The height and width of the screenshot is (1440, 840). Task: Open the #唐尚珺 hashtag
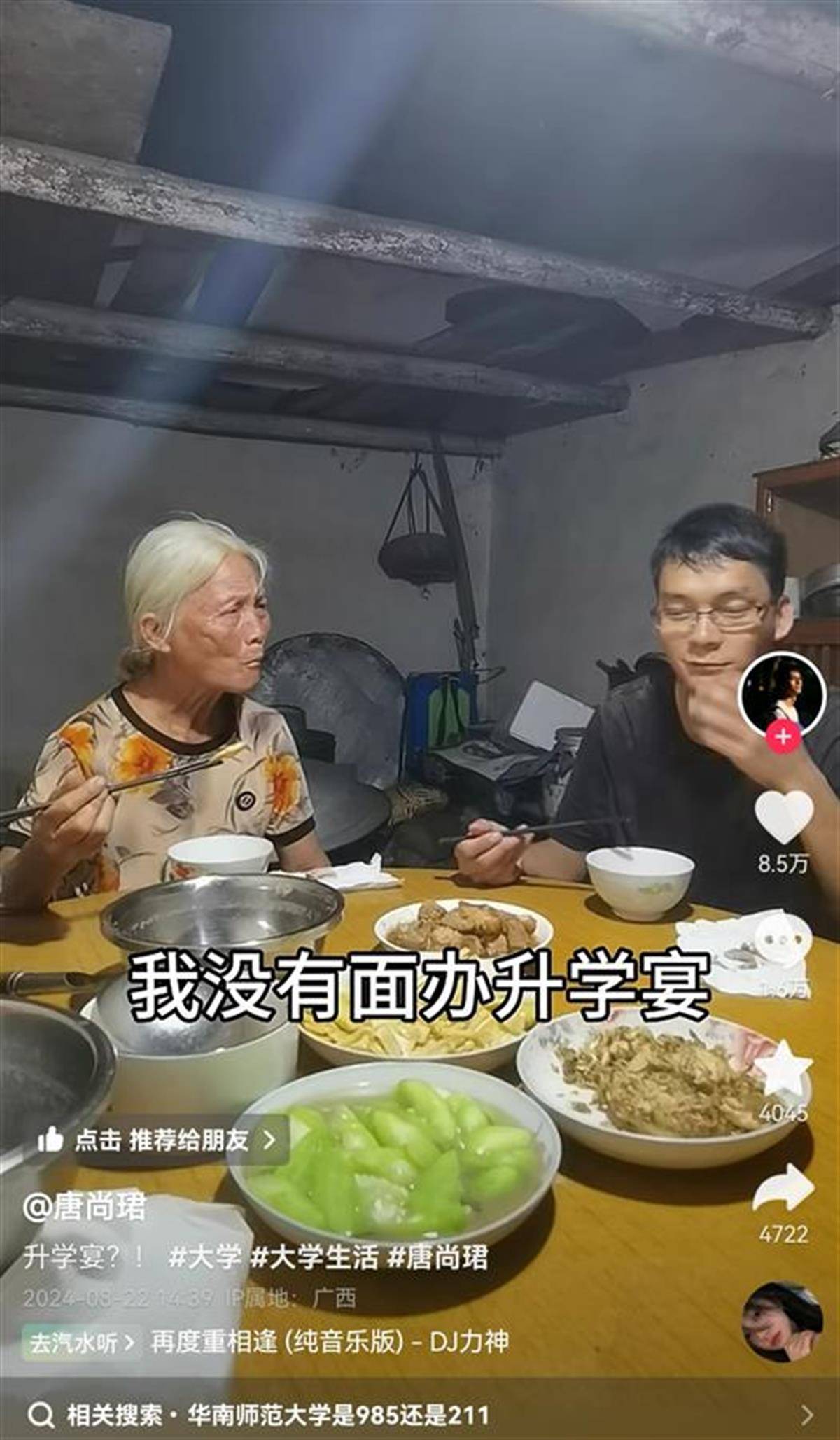point(437,1257)
